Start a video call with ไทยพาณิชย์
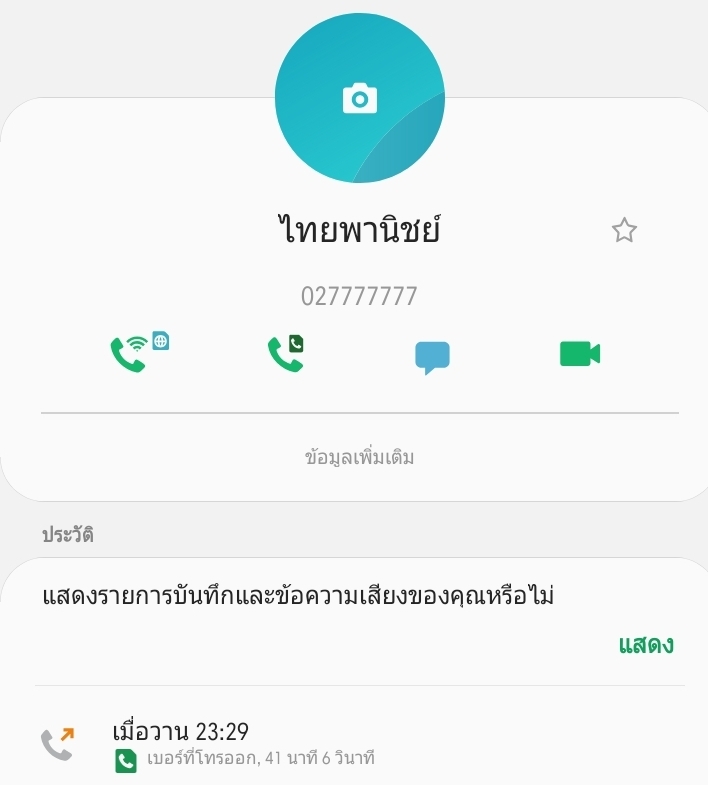708x785 pixels. coord(579,354)
